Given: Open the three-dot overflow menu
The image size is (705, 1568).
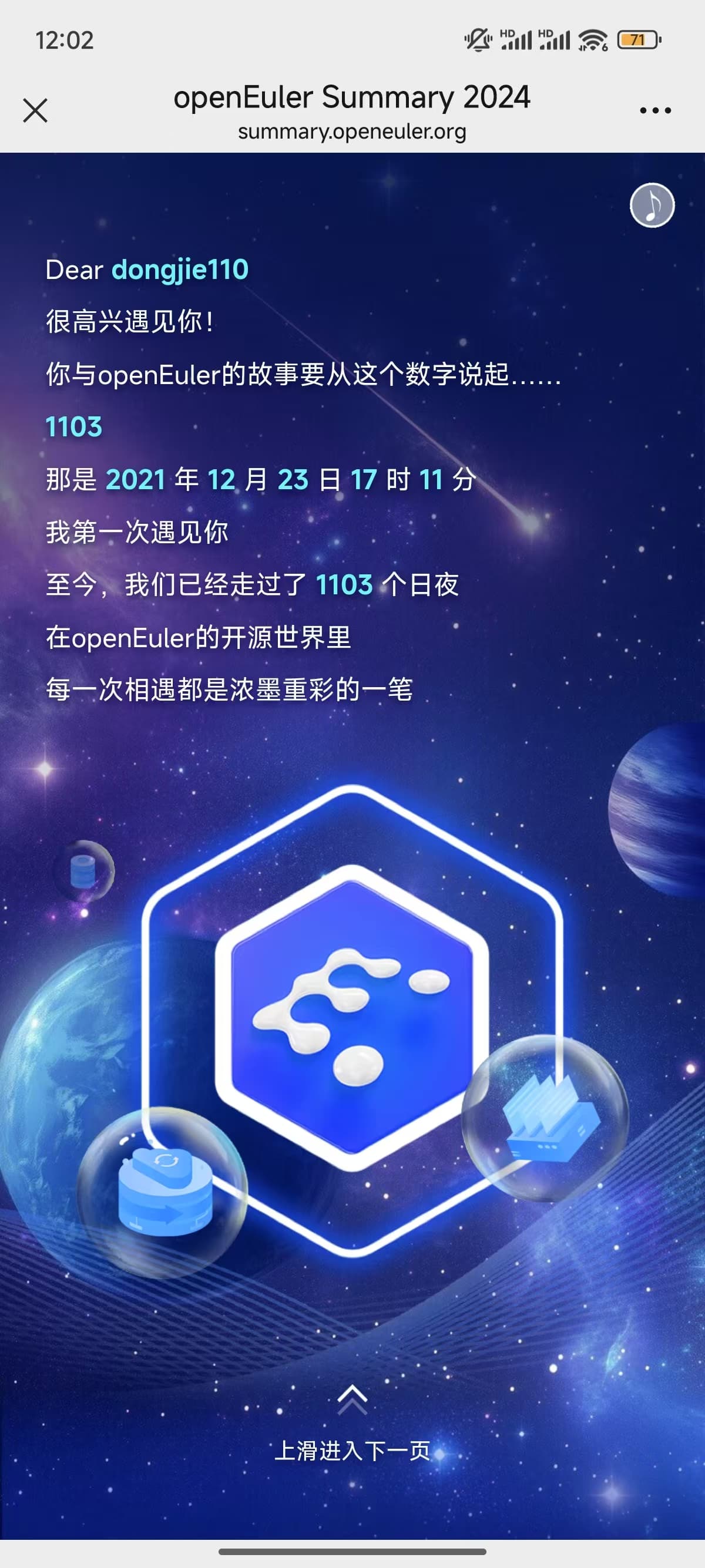Looking at the screenshot, I should 655,111.
